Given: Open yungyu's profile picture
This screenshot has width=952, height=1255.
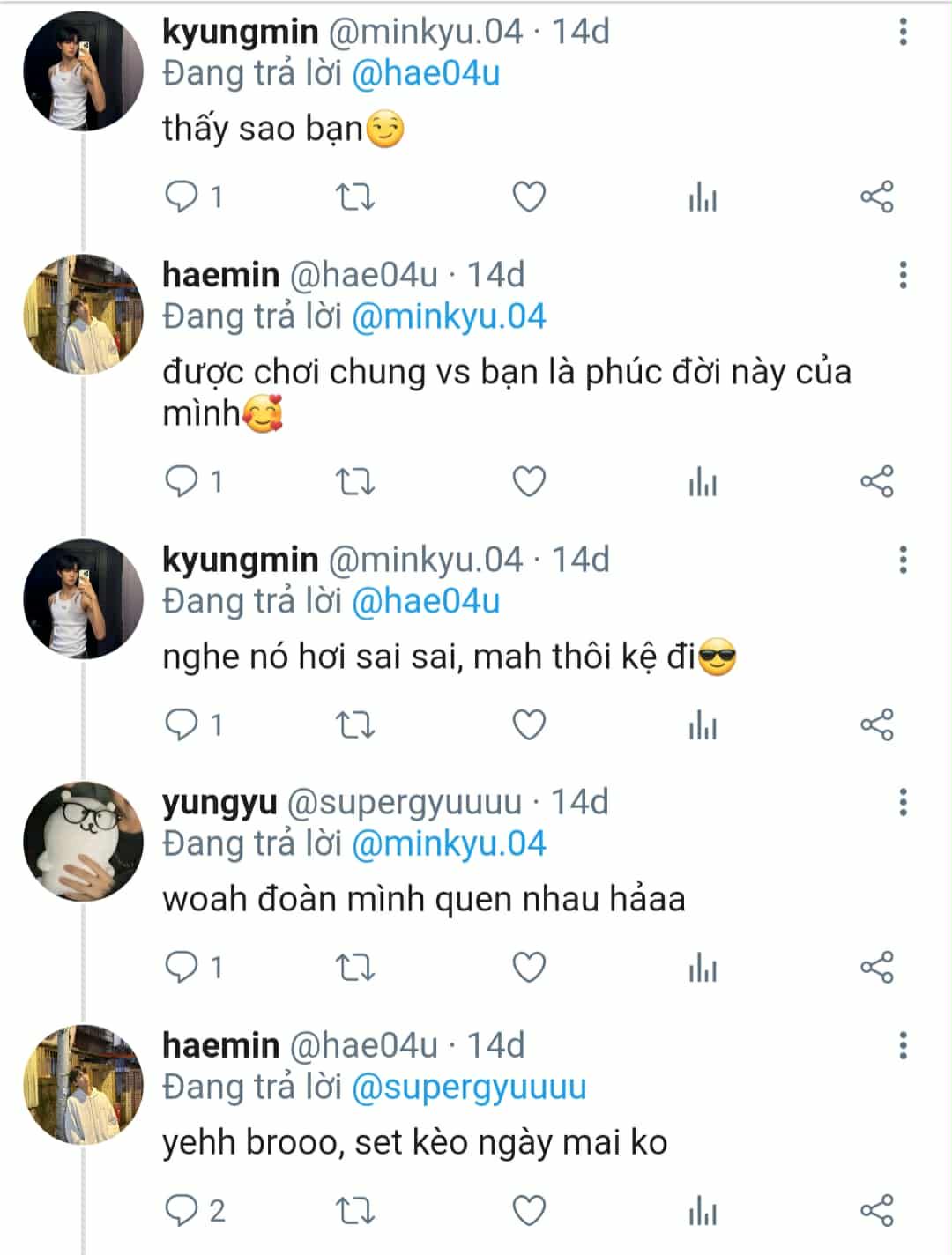Looking at the screenshot, I should click(83, 842).
